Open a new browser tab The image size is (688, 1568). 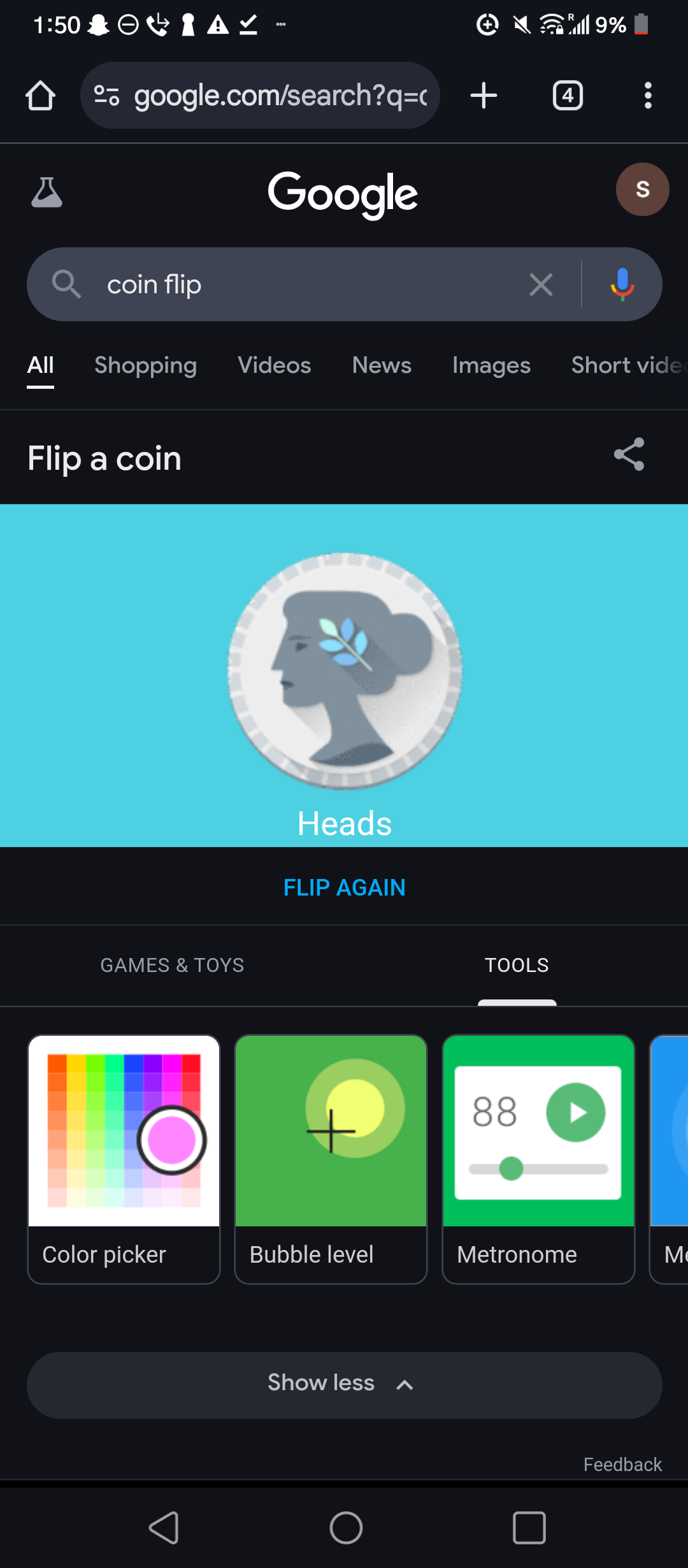[x=484, y=96]
